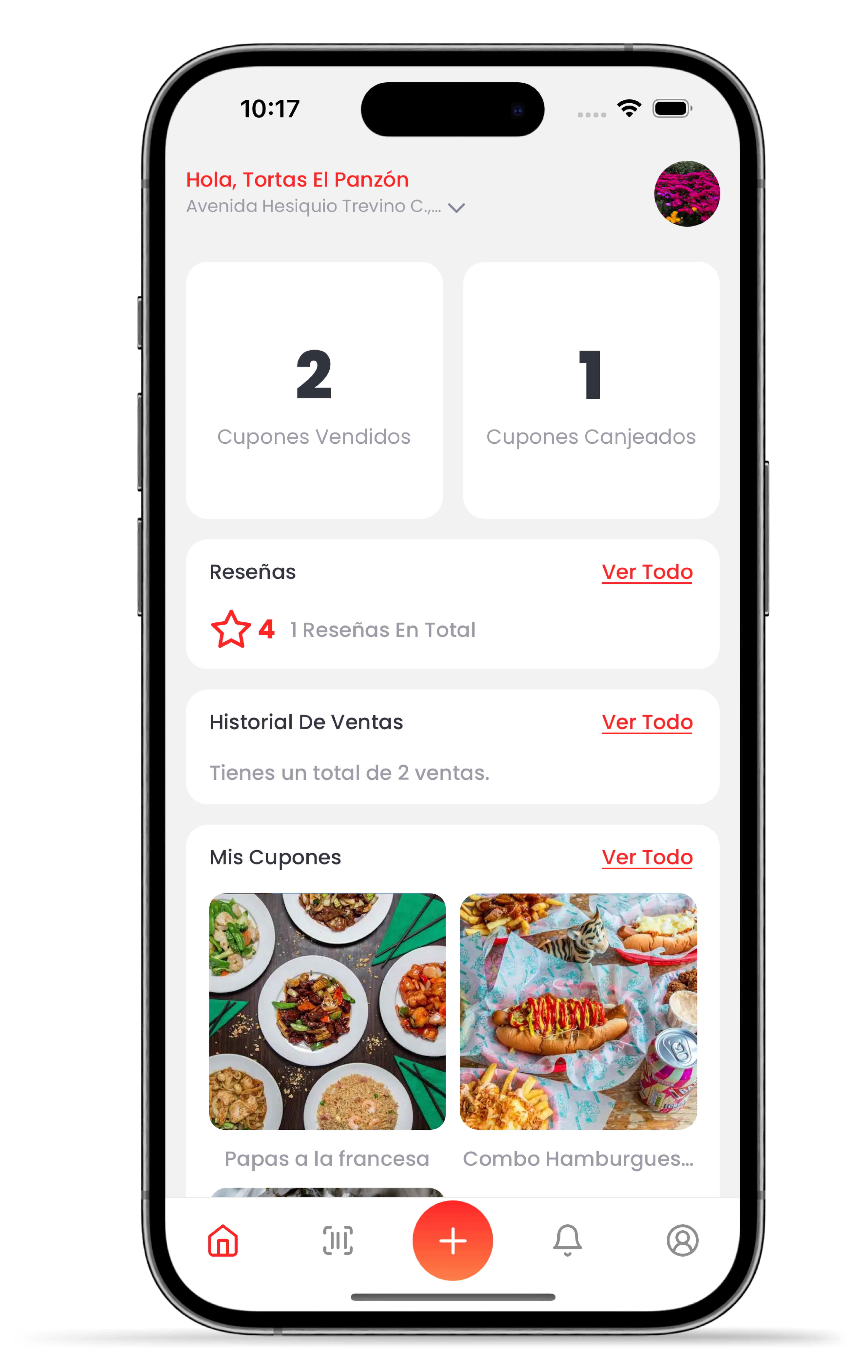Open the Papas a la francesa coupon
The height and width of the screenshot is (1372, 868).
(x=327, y=1011)
